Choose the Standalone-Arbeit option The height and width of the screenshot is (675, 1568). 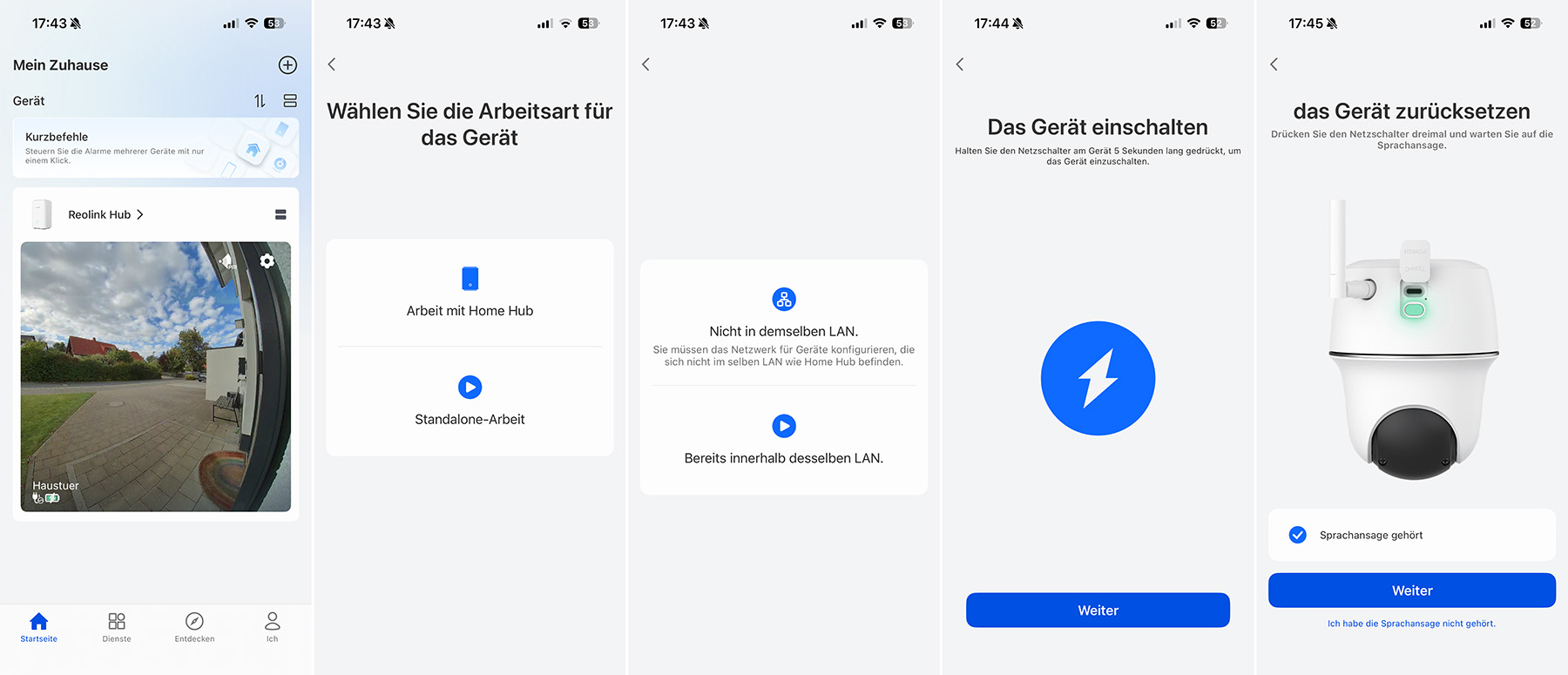470,402
